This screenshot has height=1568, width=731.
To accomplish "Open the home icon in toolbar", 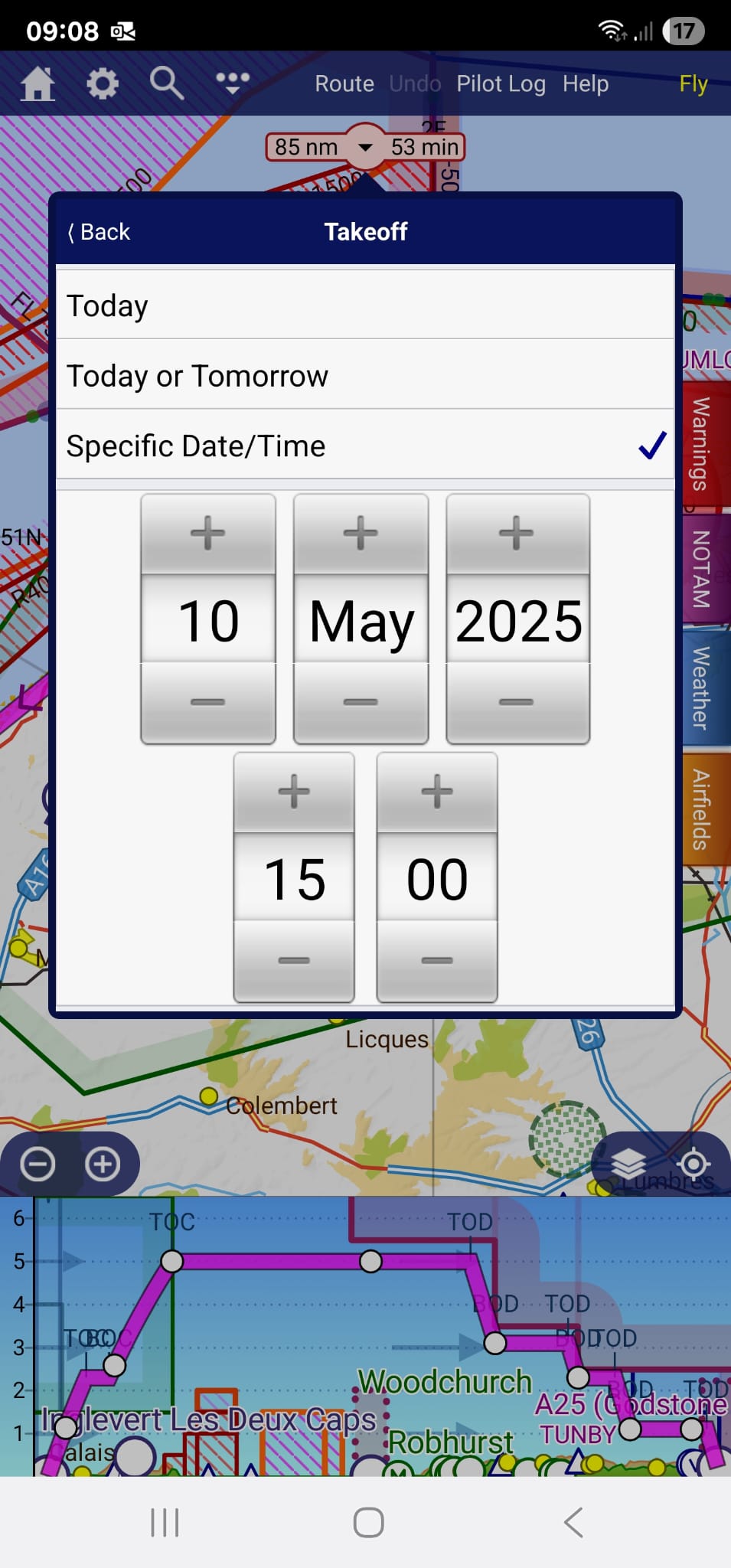I will pos(38,83).
